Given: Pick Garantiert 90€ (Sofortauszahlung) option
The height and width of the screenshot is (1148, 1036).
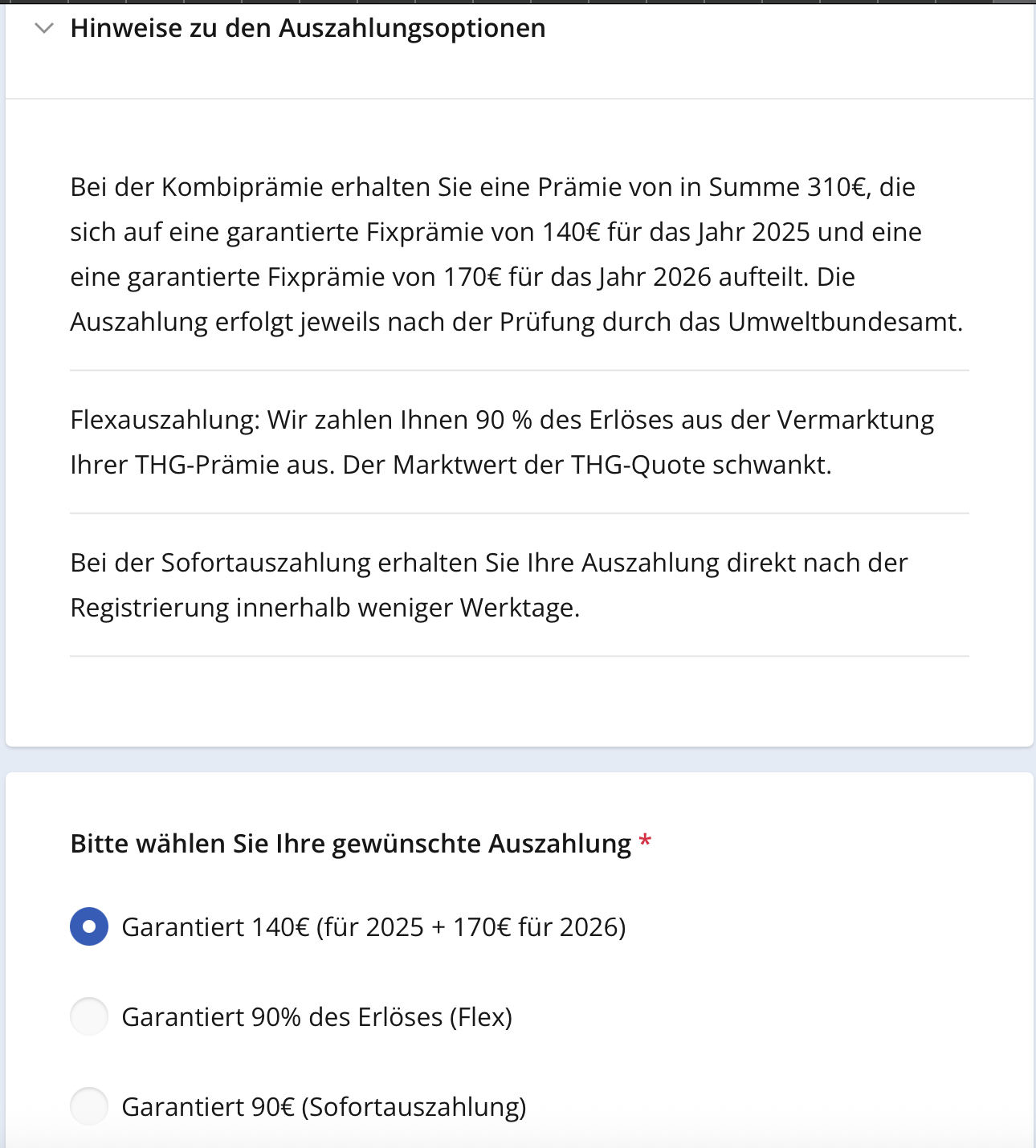Looking at the screenshot, I should [x=89, y=1106].
